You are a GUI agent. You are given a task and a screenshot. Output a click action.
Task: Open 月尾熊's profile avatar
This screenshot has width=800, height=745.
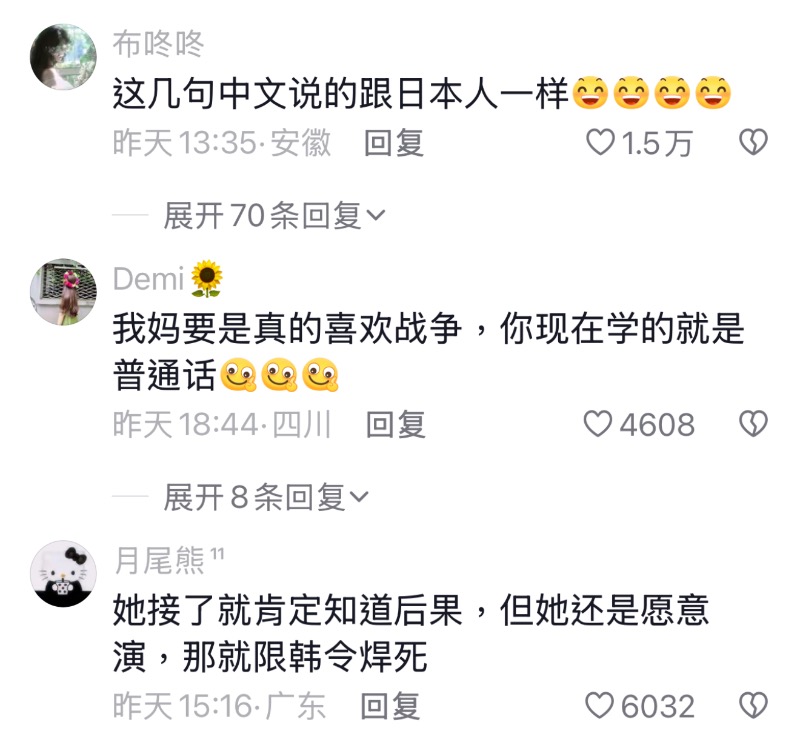(65, 573)
